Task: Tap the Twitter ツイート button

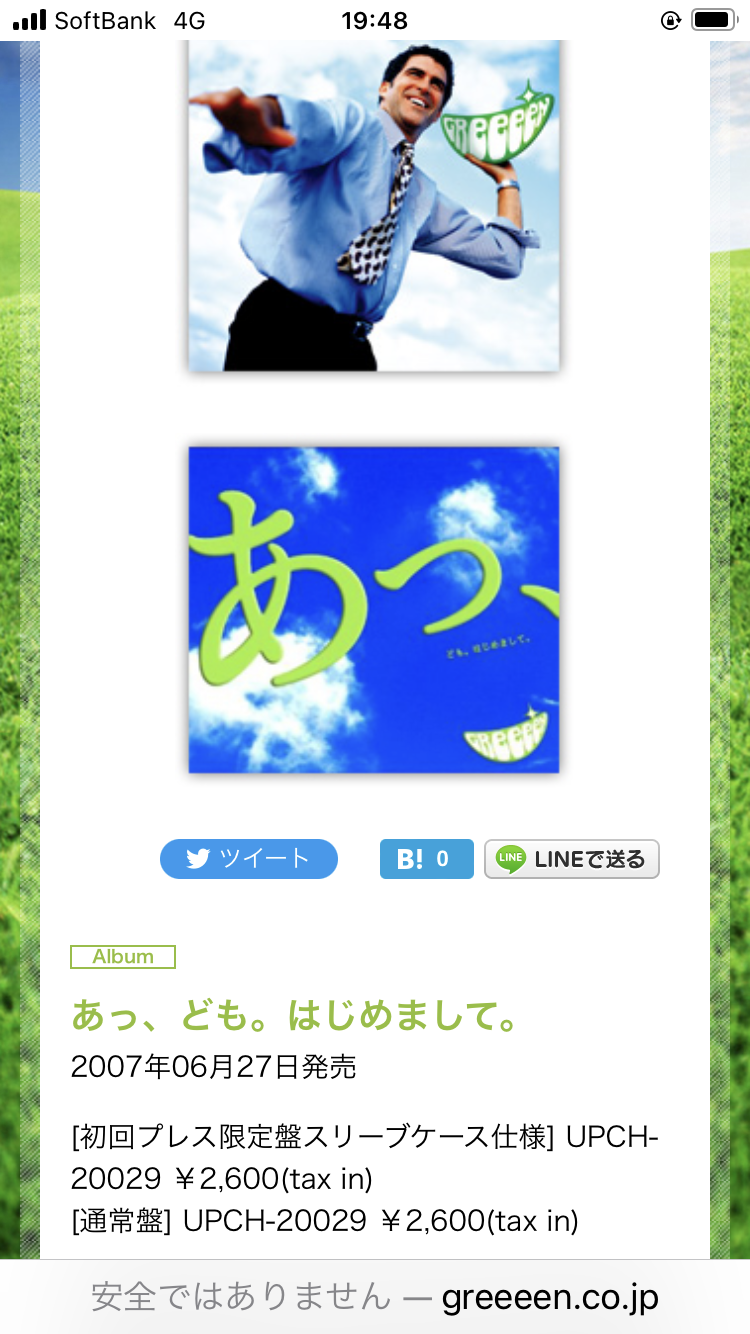Action: tap(249, 859)
